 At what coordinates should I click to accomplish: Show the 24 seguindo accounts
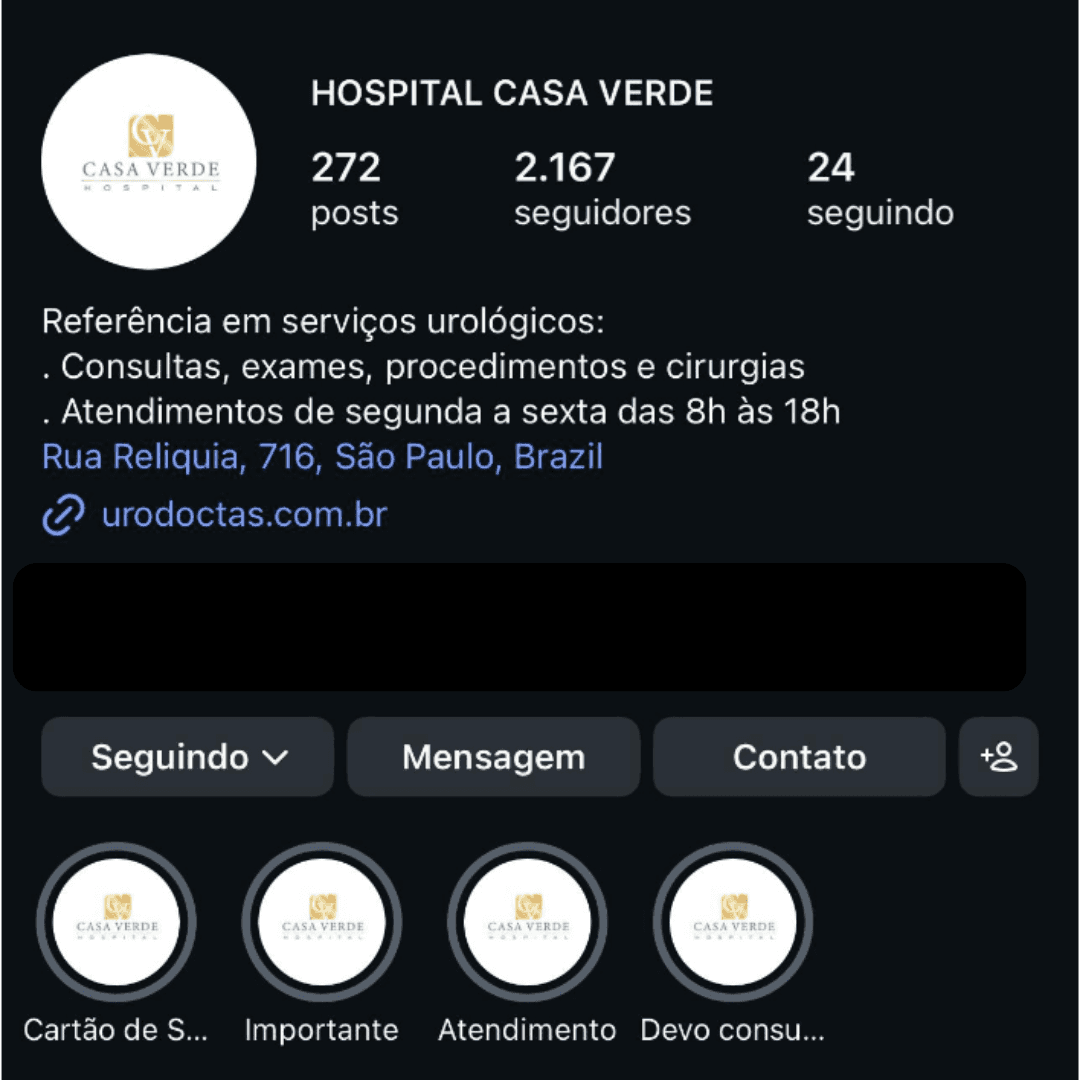coord(880,189)
